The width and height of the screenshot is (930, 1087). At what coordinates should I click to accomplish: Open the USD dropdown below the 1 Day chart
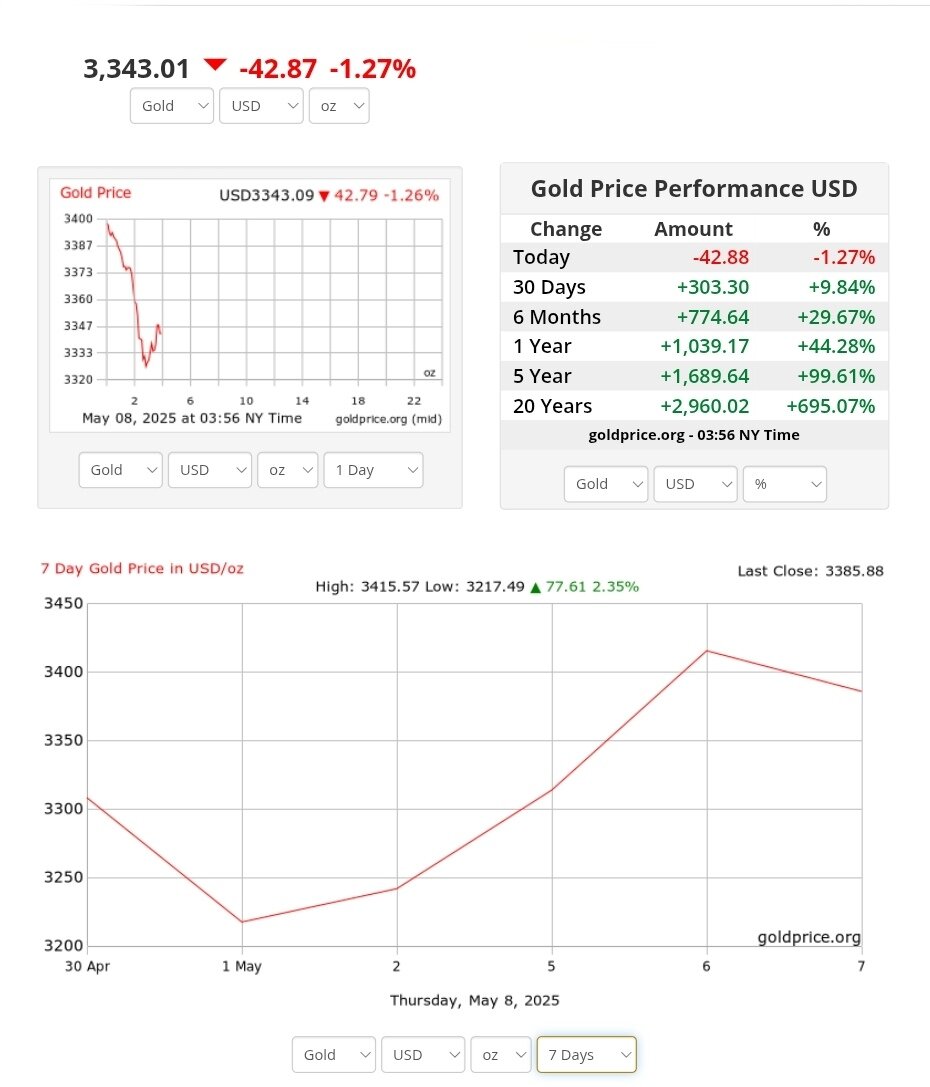coord(209,470)
